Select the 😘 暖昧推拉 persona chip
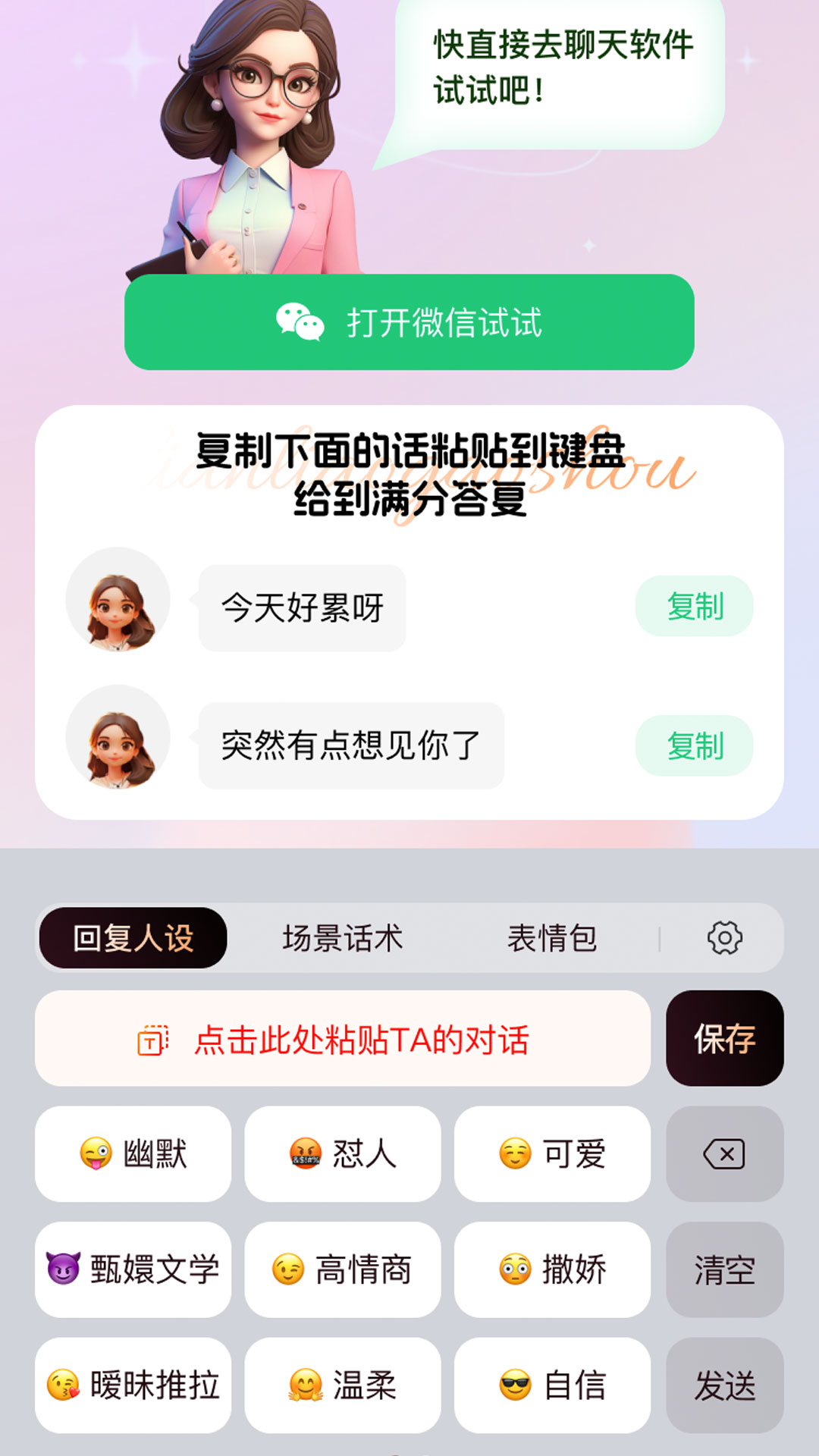Screen dimensions: 819x1456 131,1385
